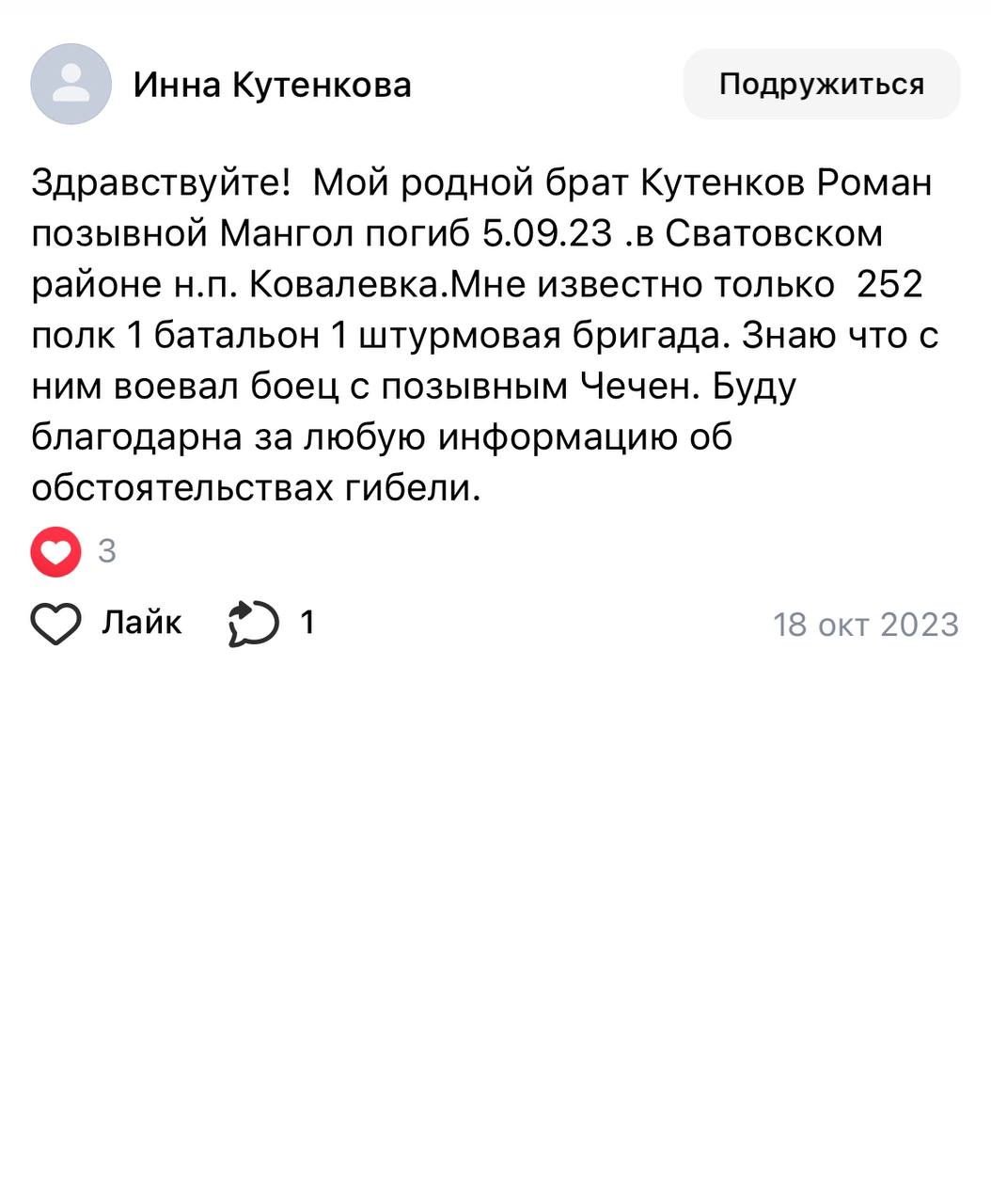
Task: Open the profile name Инна Кутенкова
Action: pyautogui.click(x=272, y=85)
